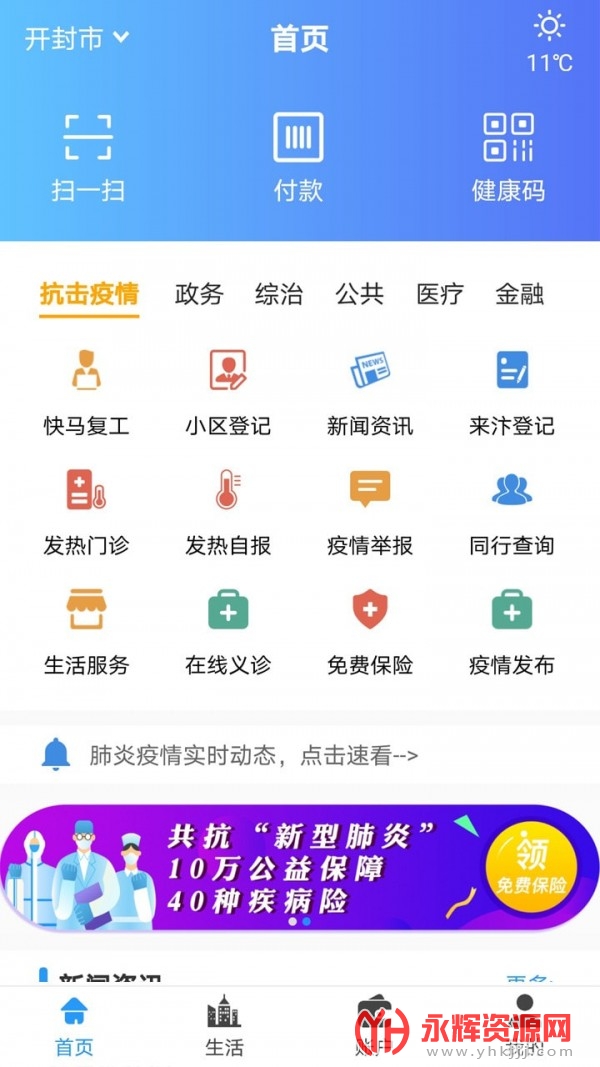View 新闻资讯 news
This screenshot has width=600, height=1067.
(370, 391)
